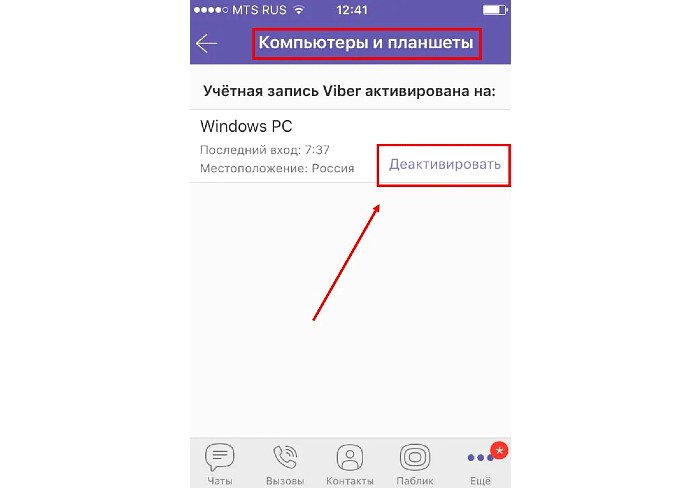This screenshot has height=488, width=700.
Task: Switch to the Чаты tab
Action: click(x=220, y=462)
